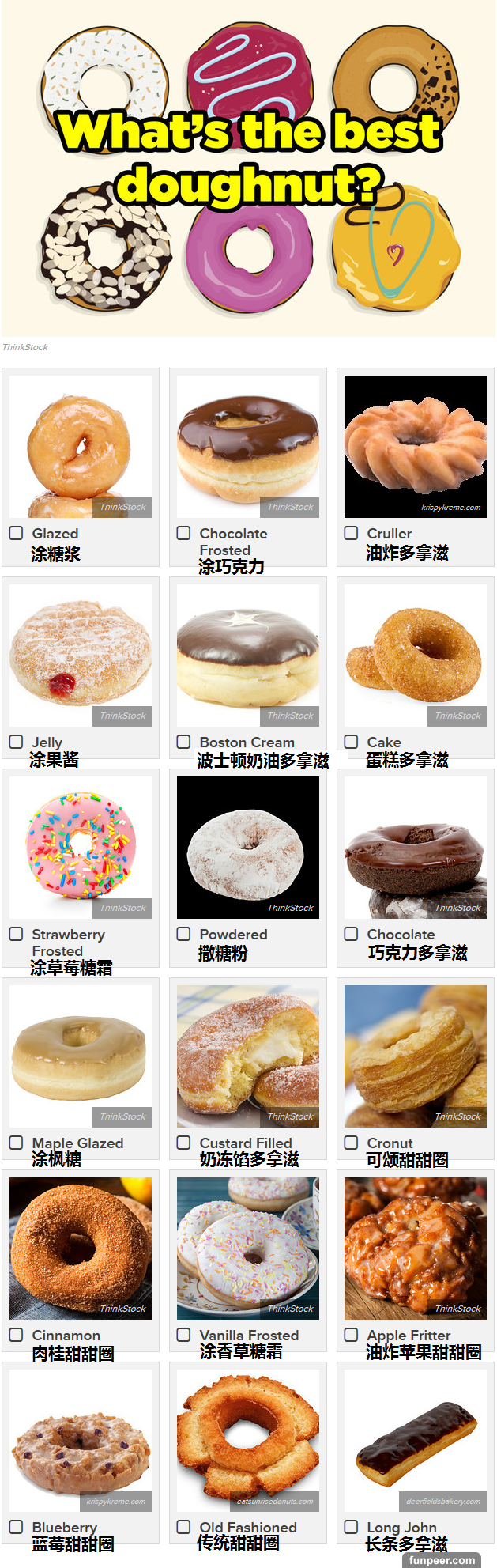Viewport: 497px width, 1568px height.
Task: Choose the Vanilla Frosted option
Action: 183,1335
